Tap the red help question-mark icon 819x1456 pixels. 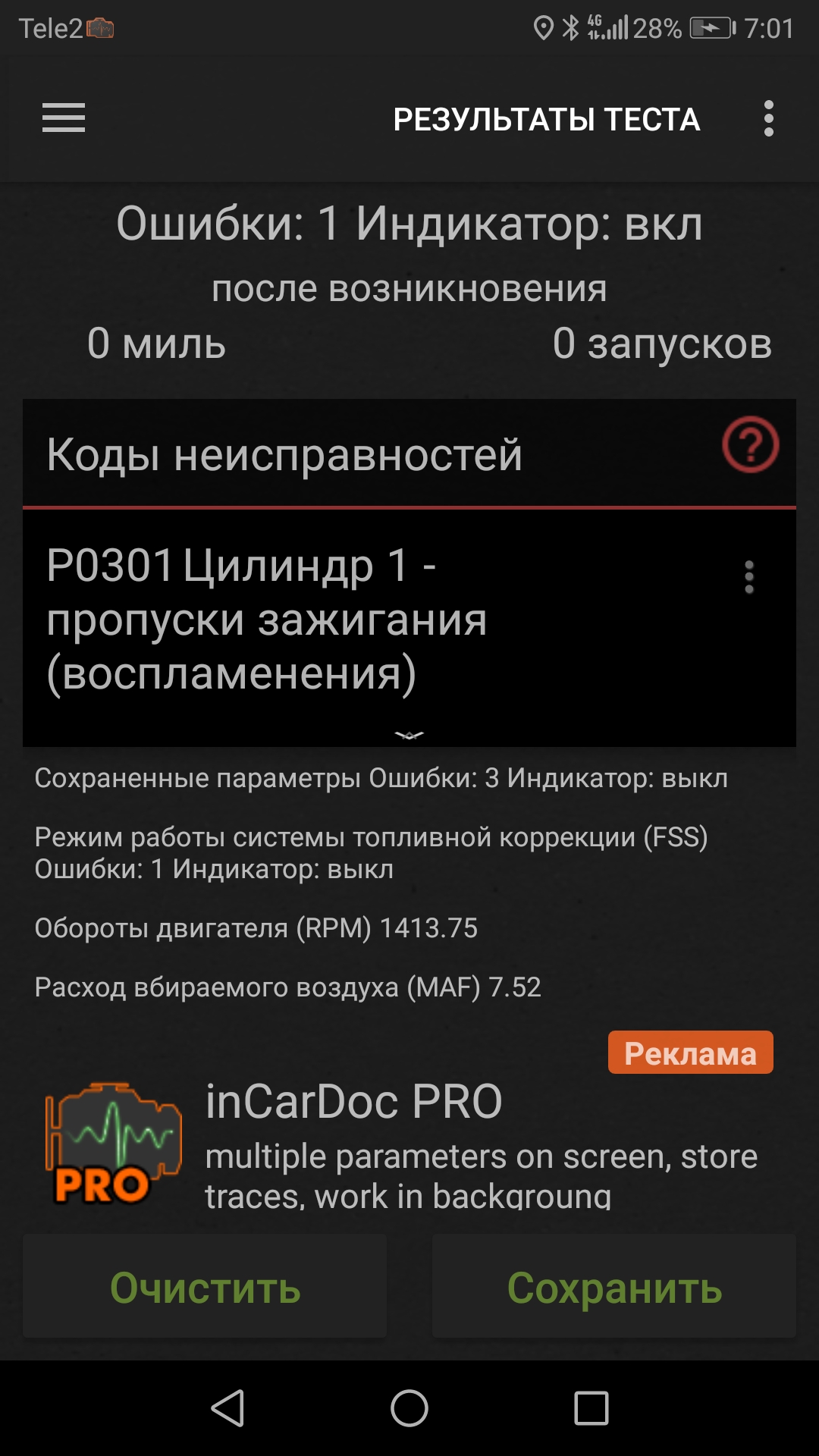click(x=750, y=445)
